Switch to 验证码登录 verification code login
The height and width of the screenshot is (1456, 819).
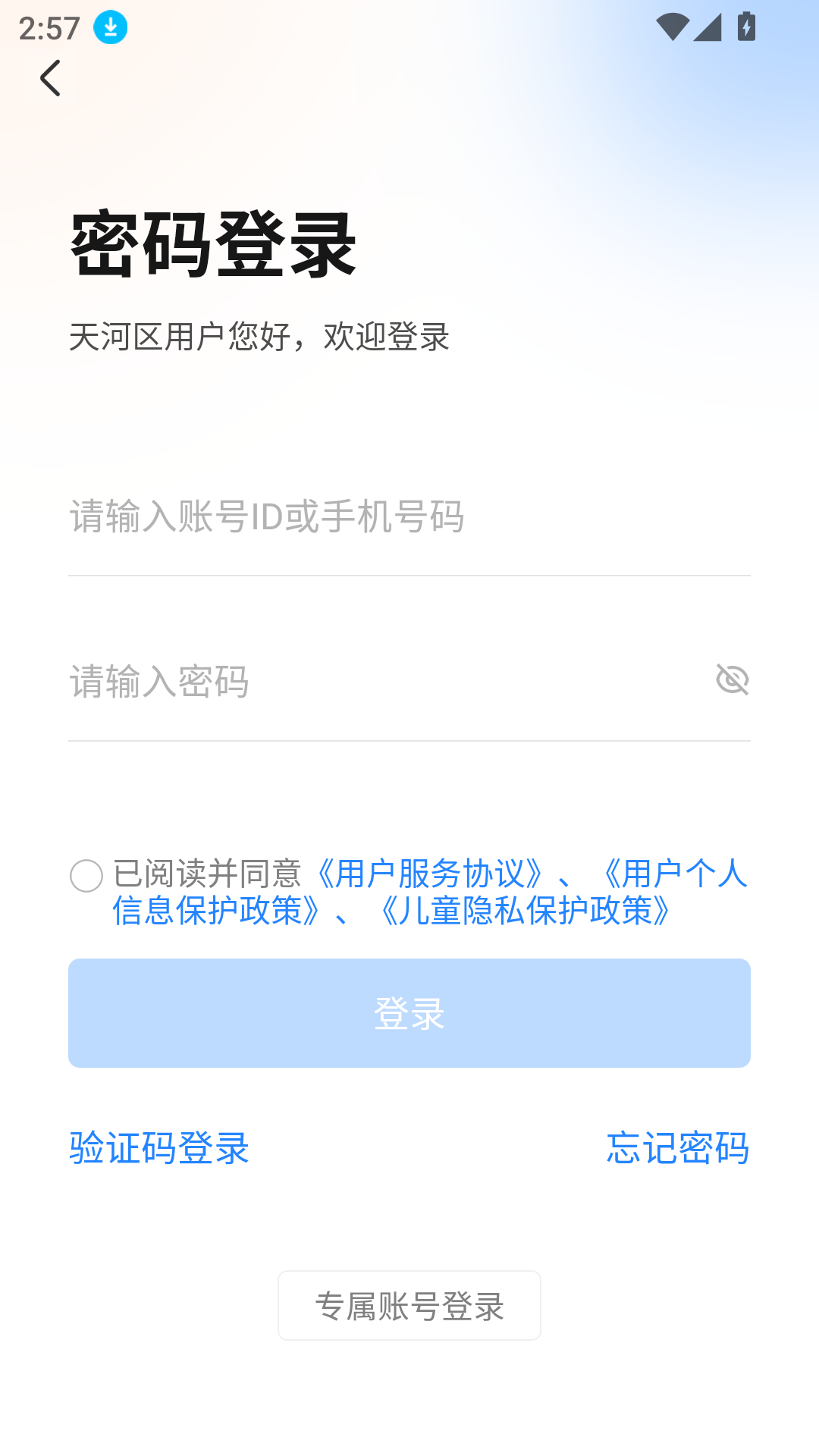tap(158, 1149)
